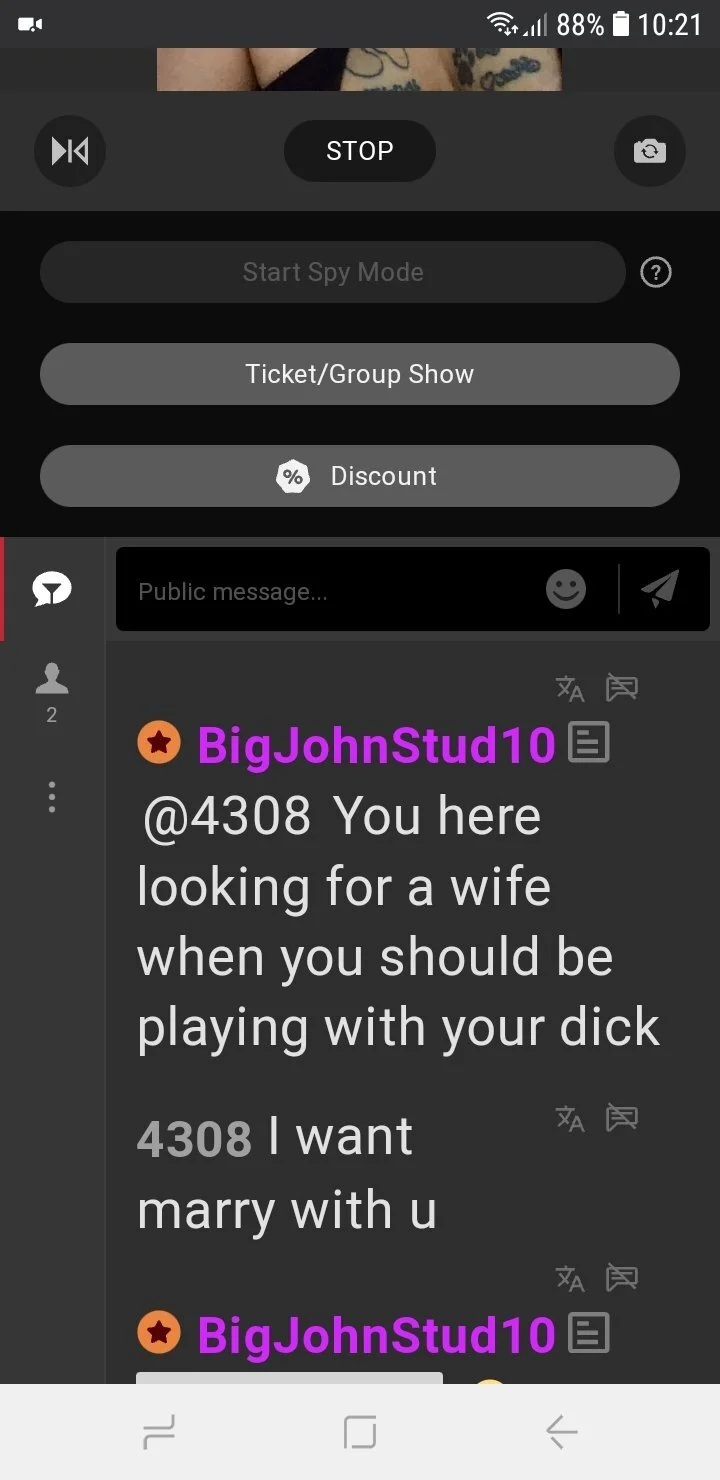Send the public message
This screenshot has width=720, height=1480.
point(660,589)
